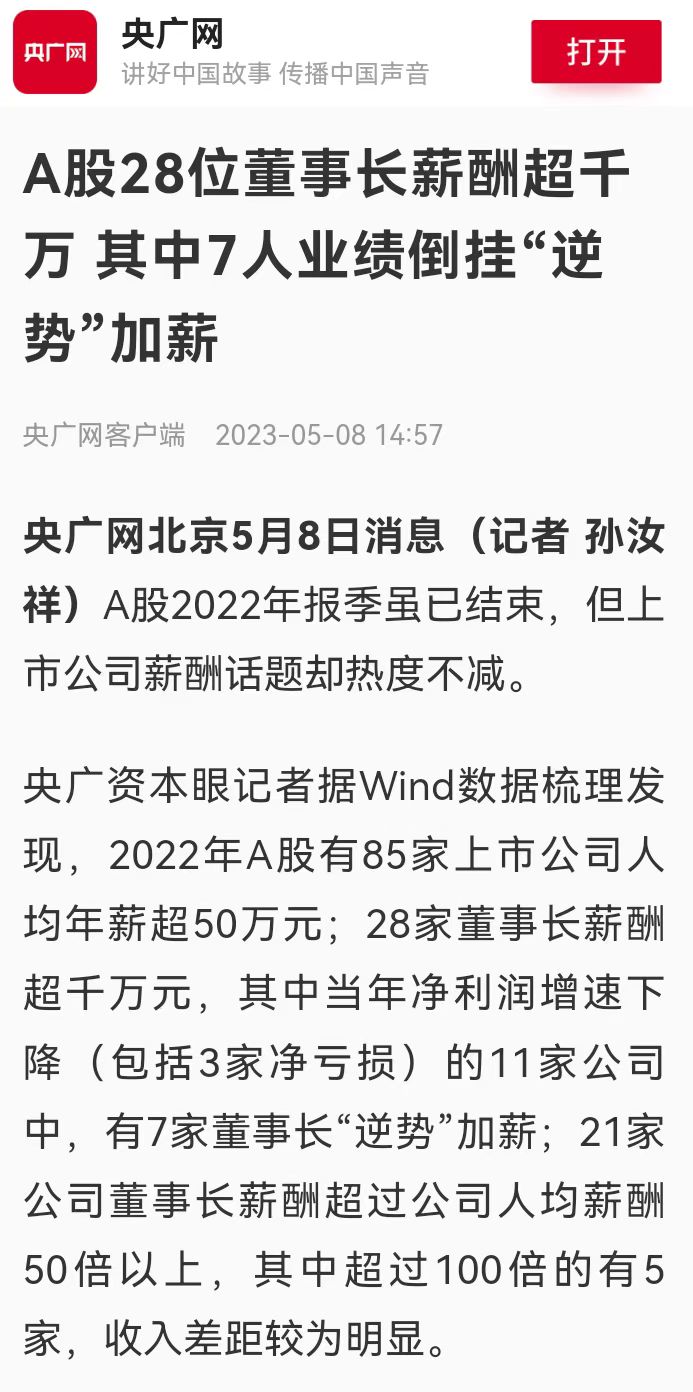
Task: Tap the red 打开 button
Action: click(596, 52)
